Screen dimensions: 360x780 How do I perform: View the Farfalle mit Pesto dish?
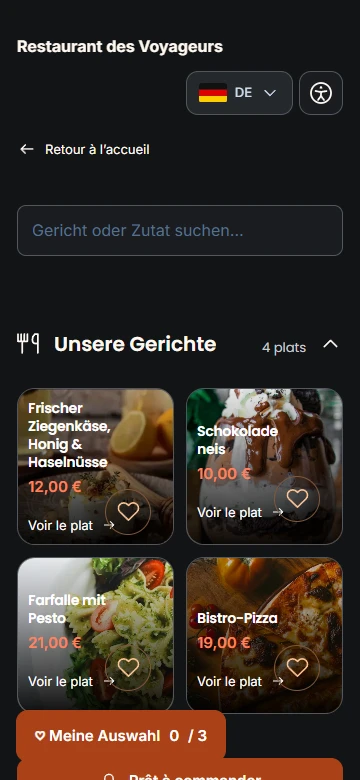95,635
